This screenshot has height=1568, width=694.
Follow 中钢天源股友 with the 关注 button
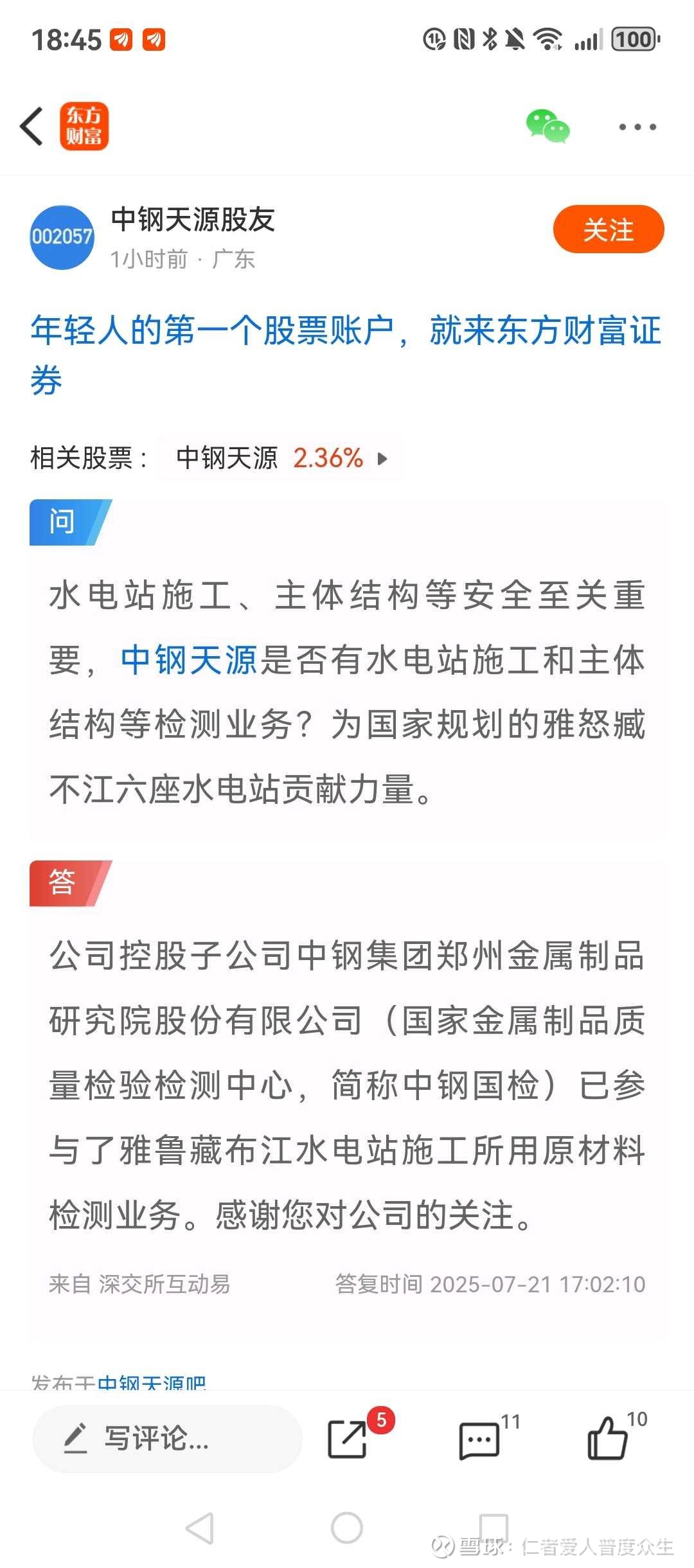608,229
